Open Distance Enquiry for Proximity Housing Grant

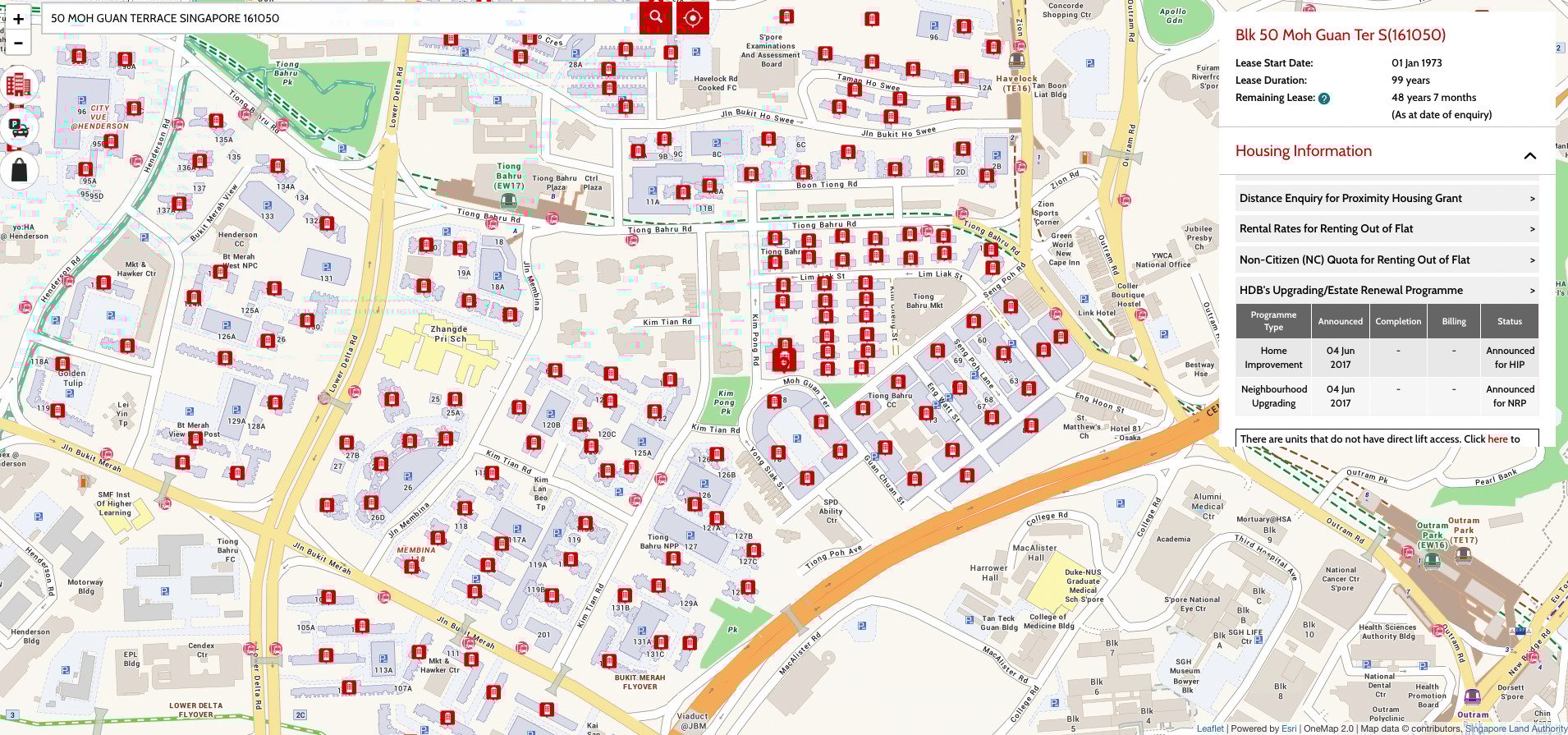pos(1387,199)
